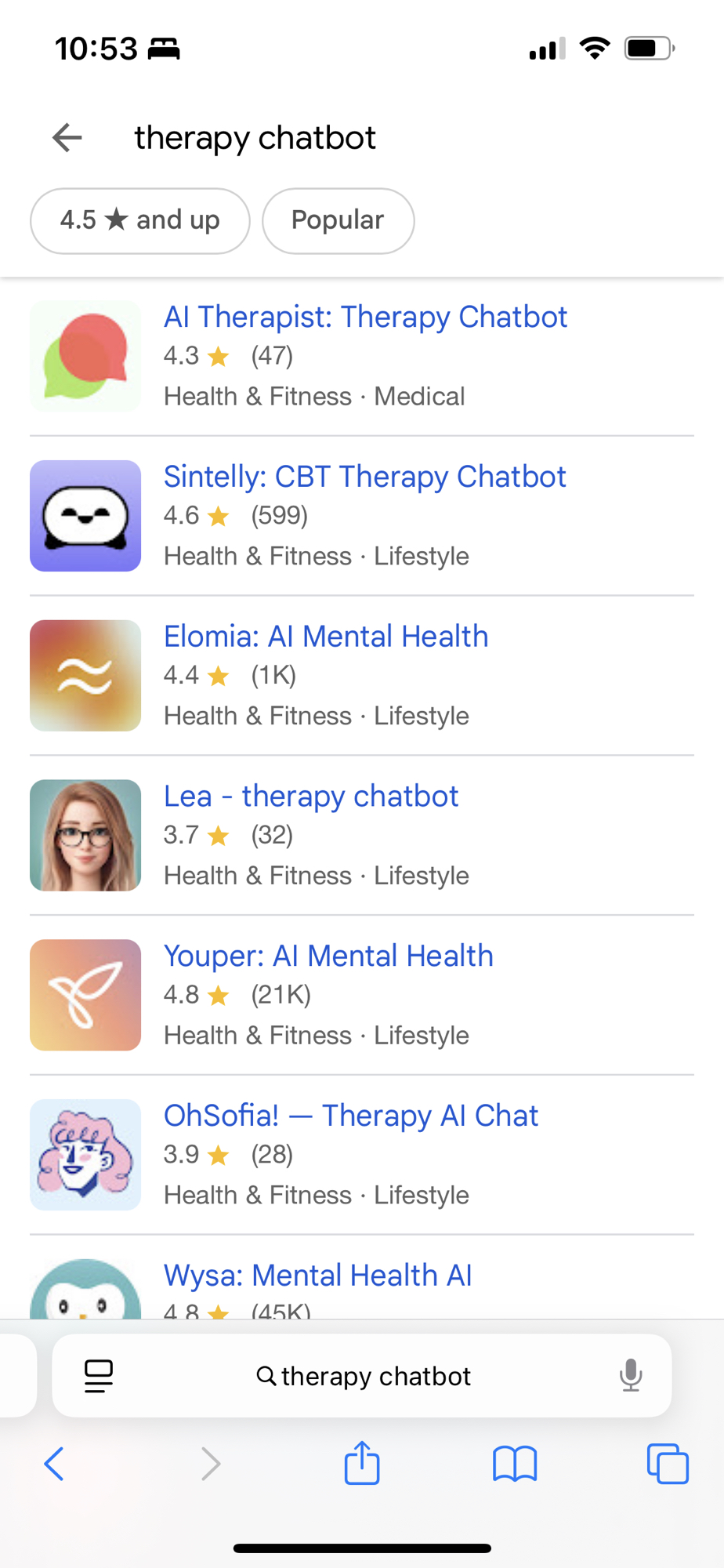The height and width of the screenshot is (1568, 724).
Task: Tap the therapy chatbot search field
Action: point(364,1376)
